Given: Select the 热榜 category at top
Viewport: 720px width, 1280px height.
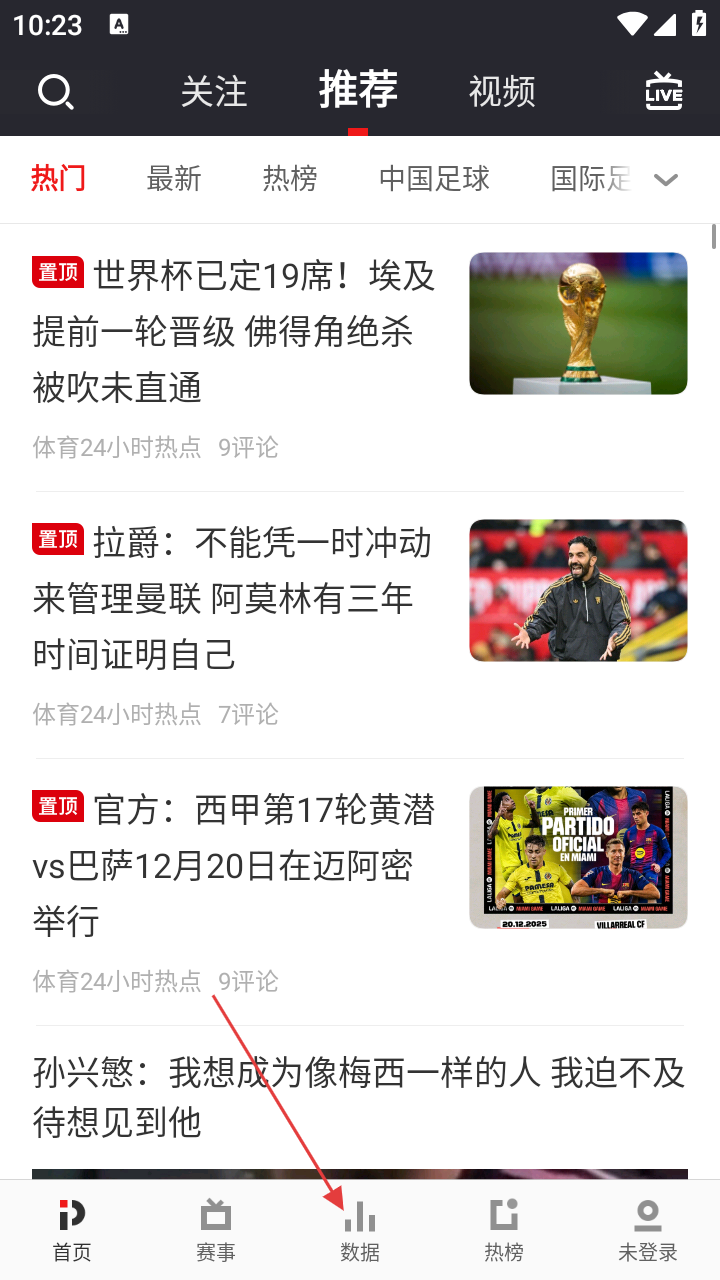Looking at the screenshot, I should (x=290, y=179).
